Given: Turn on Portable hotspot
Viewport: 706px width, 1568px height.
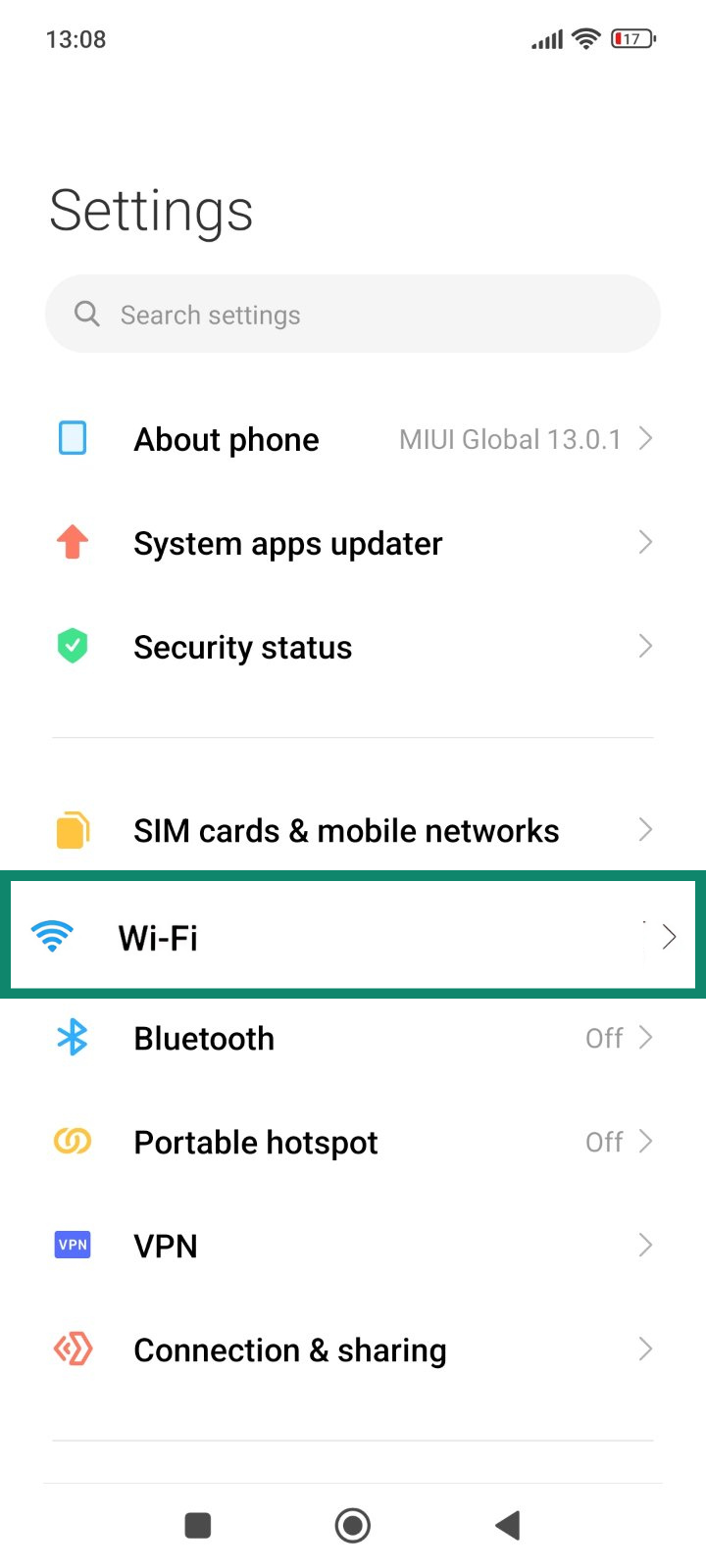Looking at the screenshot, I should coord(353,1141).
